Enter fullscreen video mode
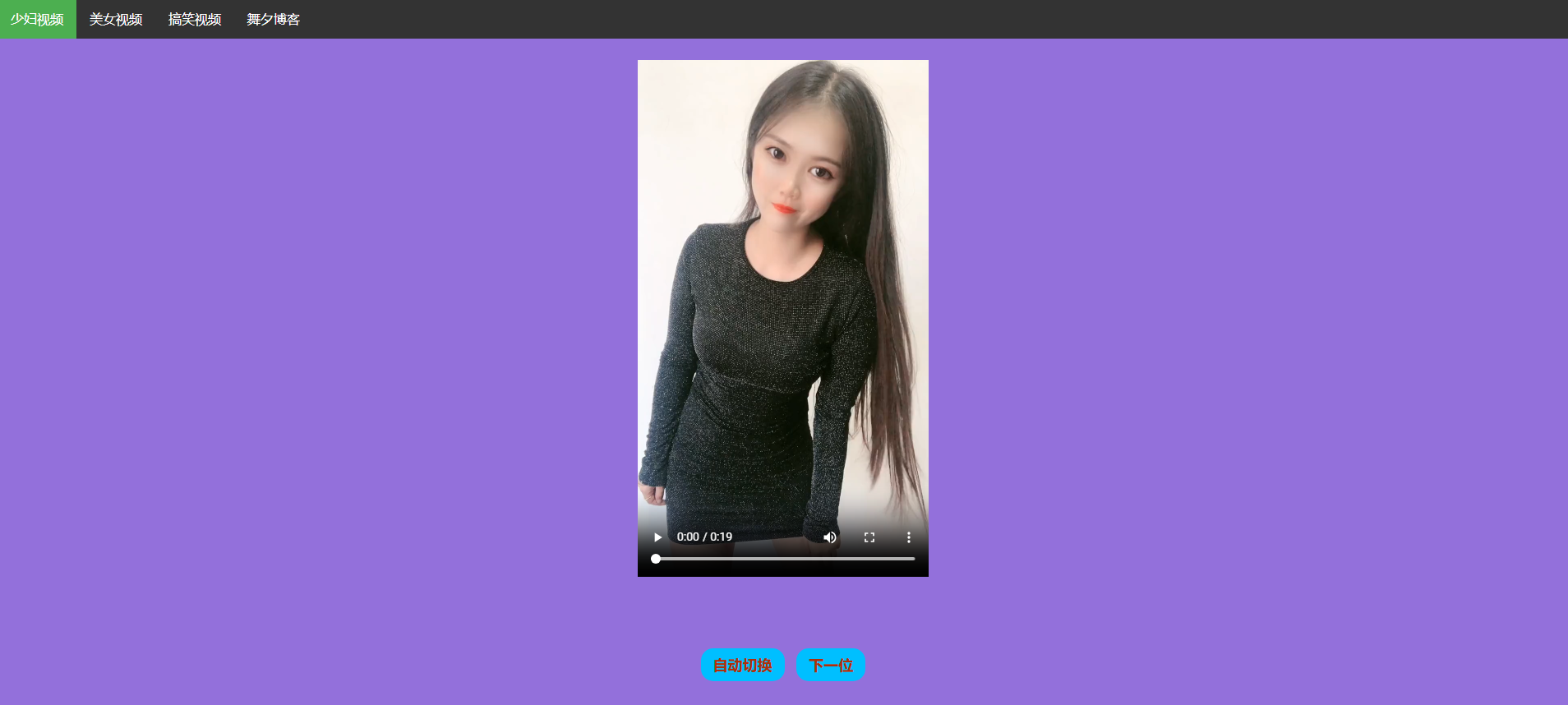This screenshot has height=705, width=1568. [869, 537]
